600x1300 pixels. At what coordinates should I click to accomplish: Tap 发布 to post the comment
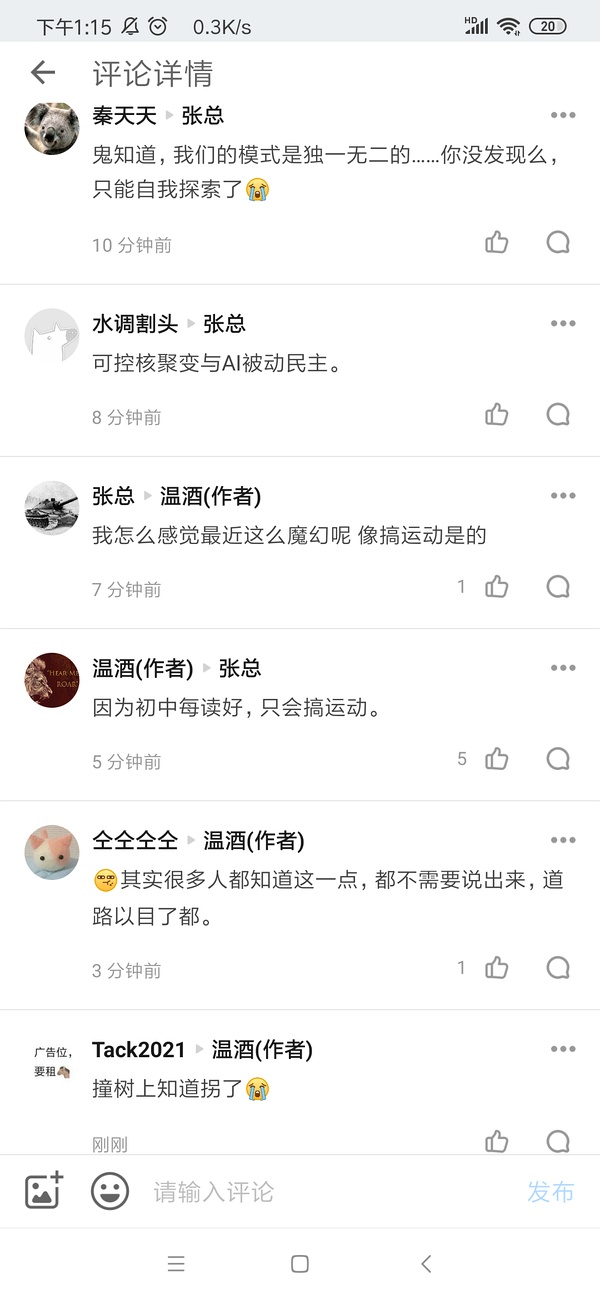[551, 1192]
